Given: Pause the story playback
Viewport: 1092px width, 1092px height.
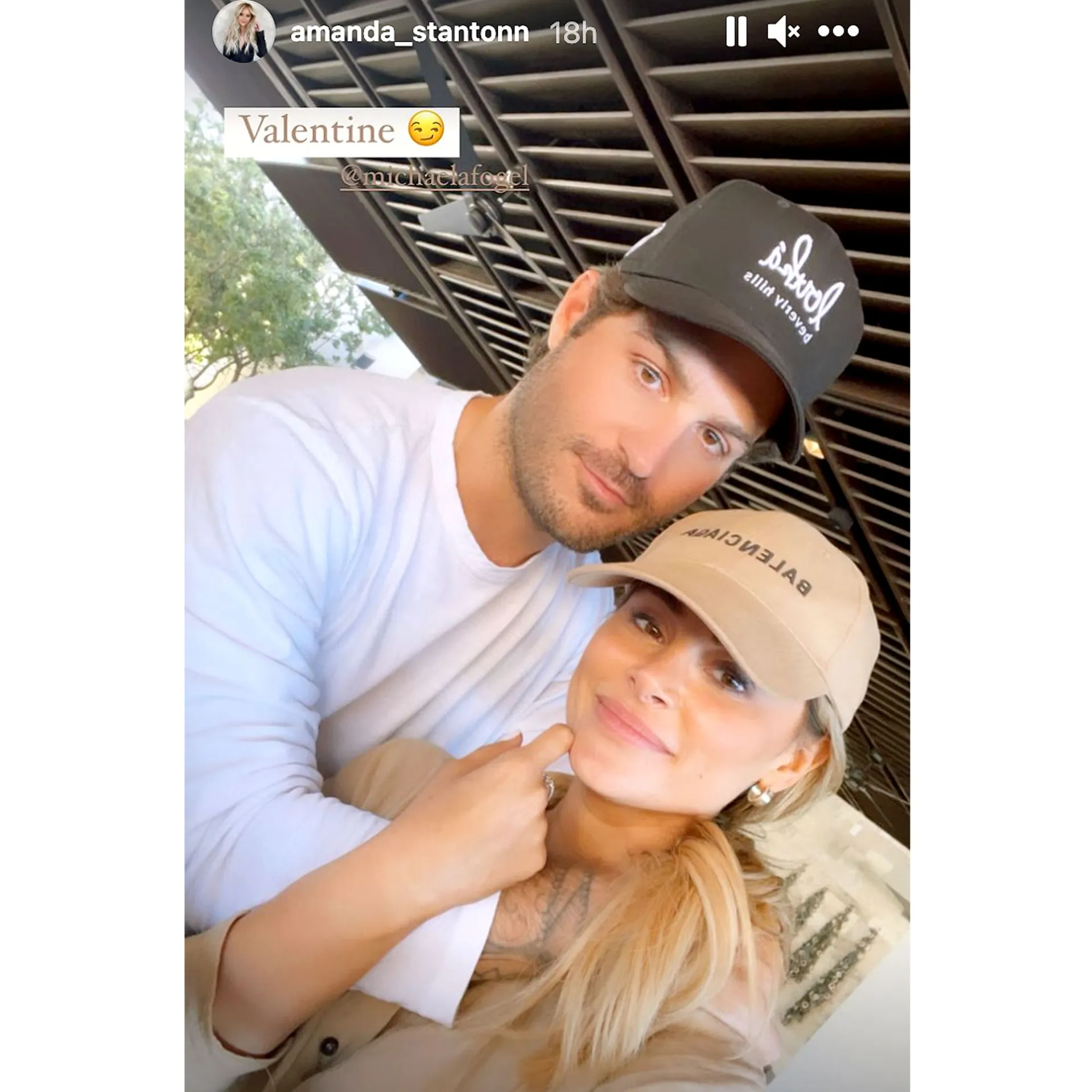Looking at the screenshot, I should [x=736, y=31].
